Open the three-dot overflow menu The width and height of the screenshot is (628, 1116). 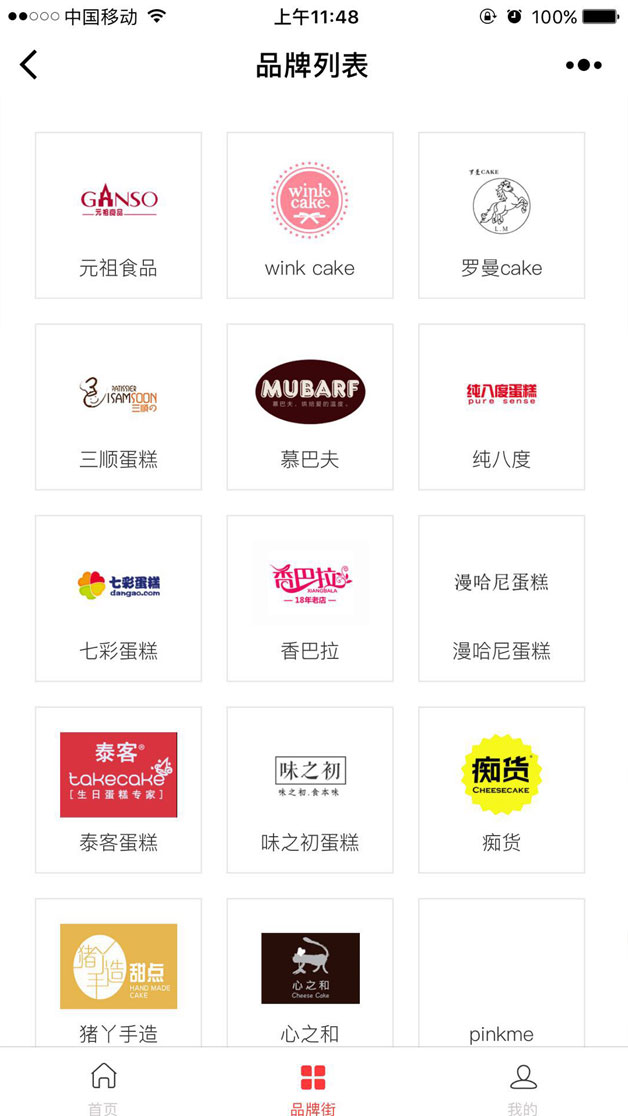tap(584, 65)
